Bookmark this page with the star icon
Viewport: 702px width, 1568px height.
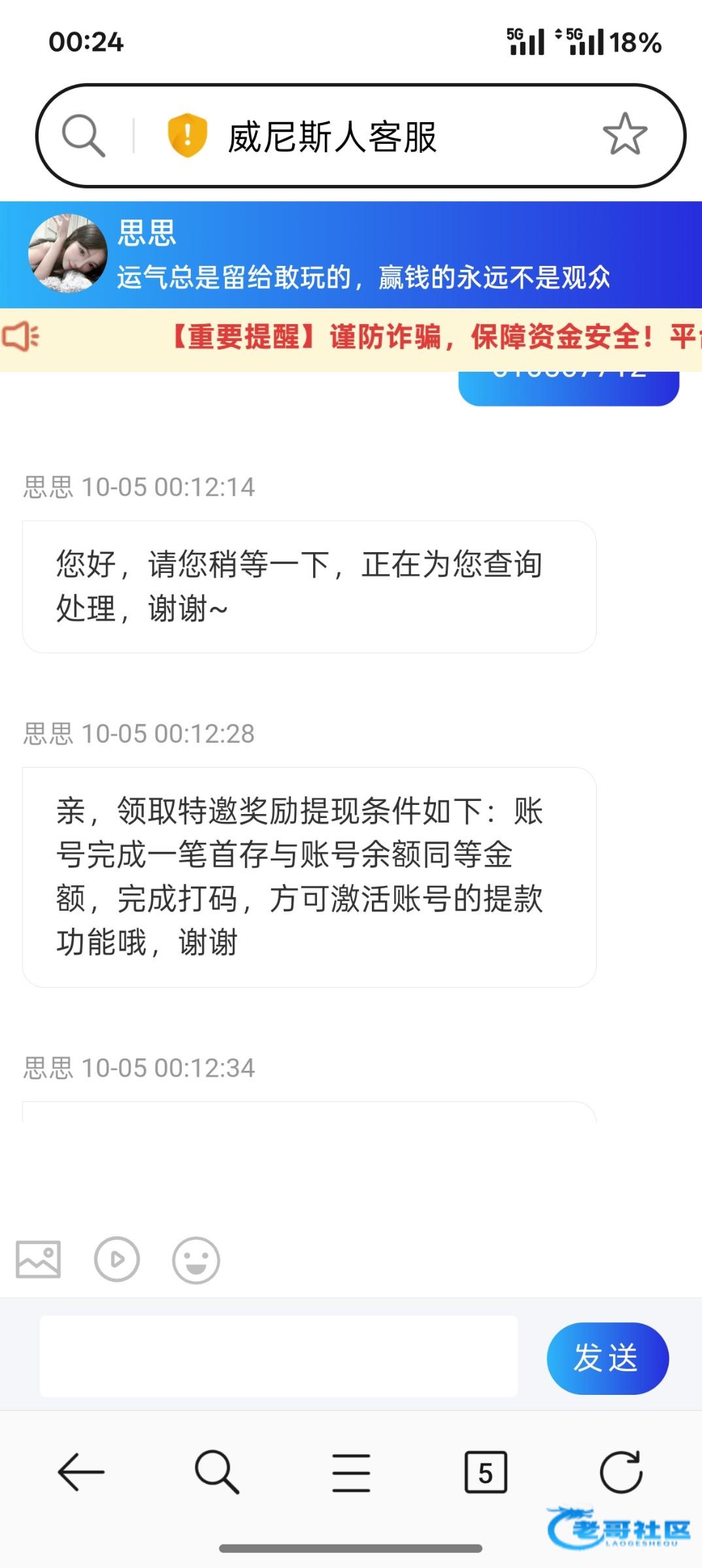coord(624,135)
